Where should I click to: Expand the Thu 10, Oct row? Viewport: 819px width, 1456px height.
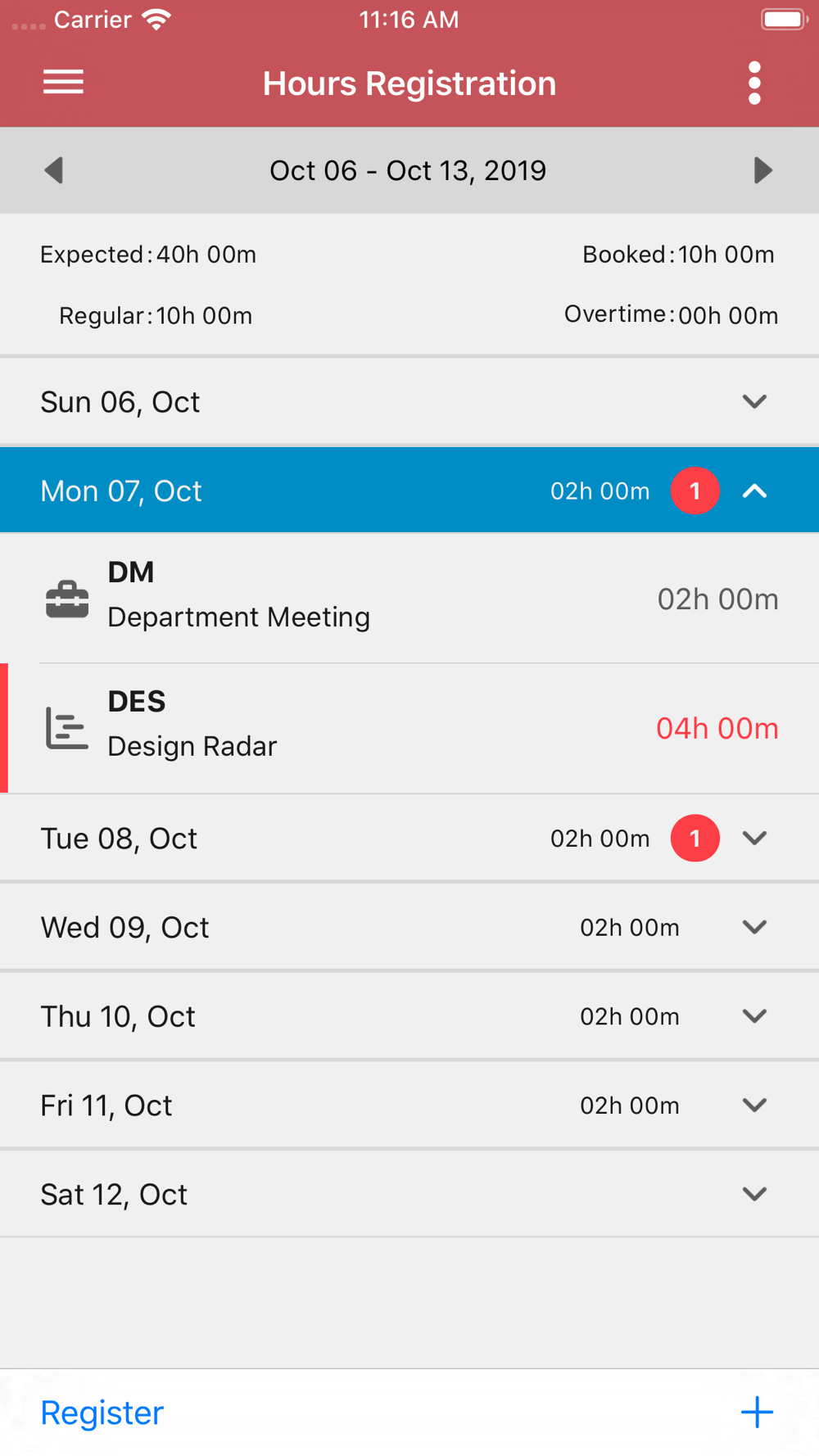(x=409, y=1016)
